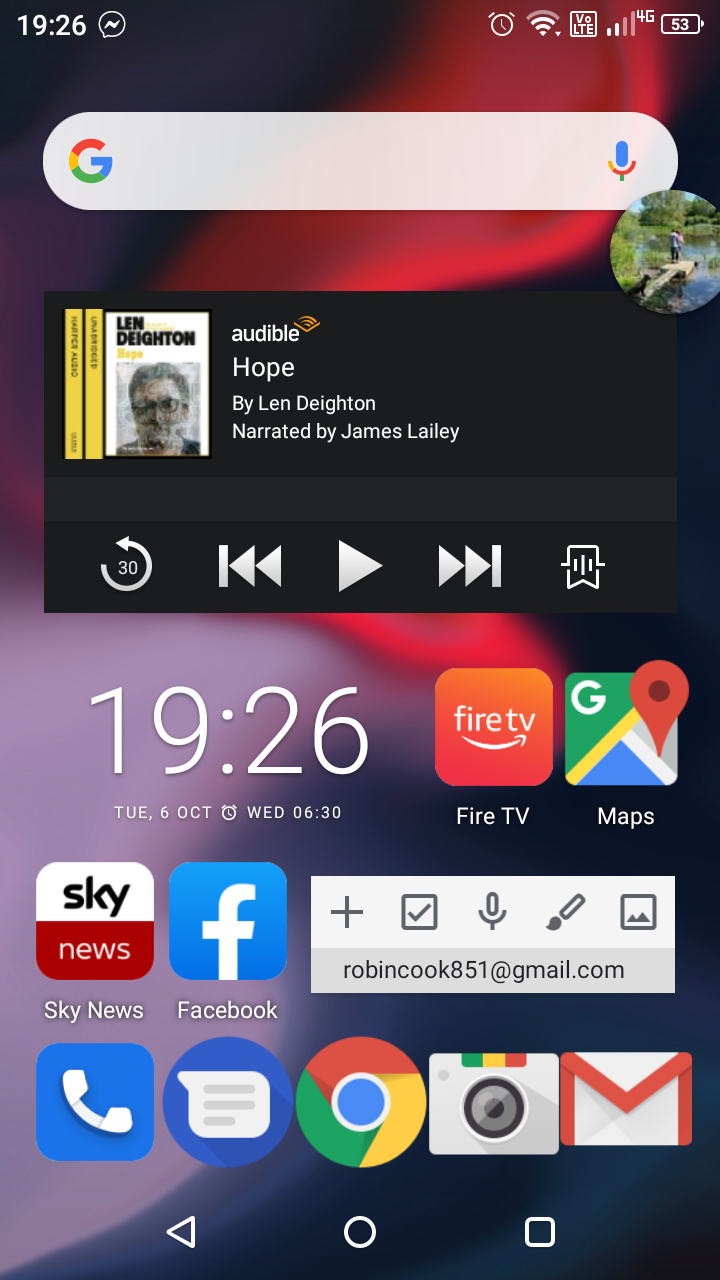Image resolution: width=720 pixels, height=1280 pixels.
Task: Create a note from image
Action: click(638, 912)
